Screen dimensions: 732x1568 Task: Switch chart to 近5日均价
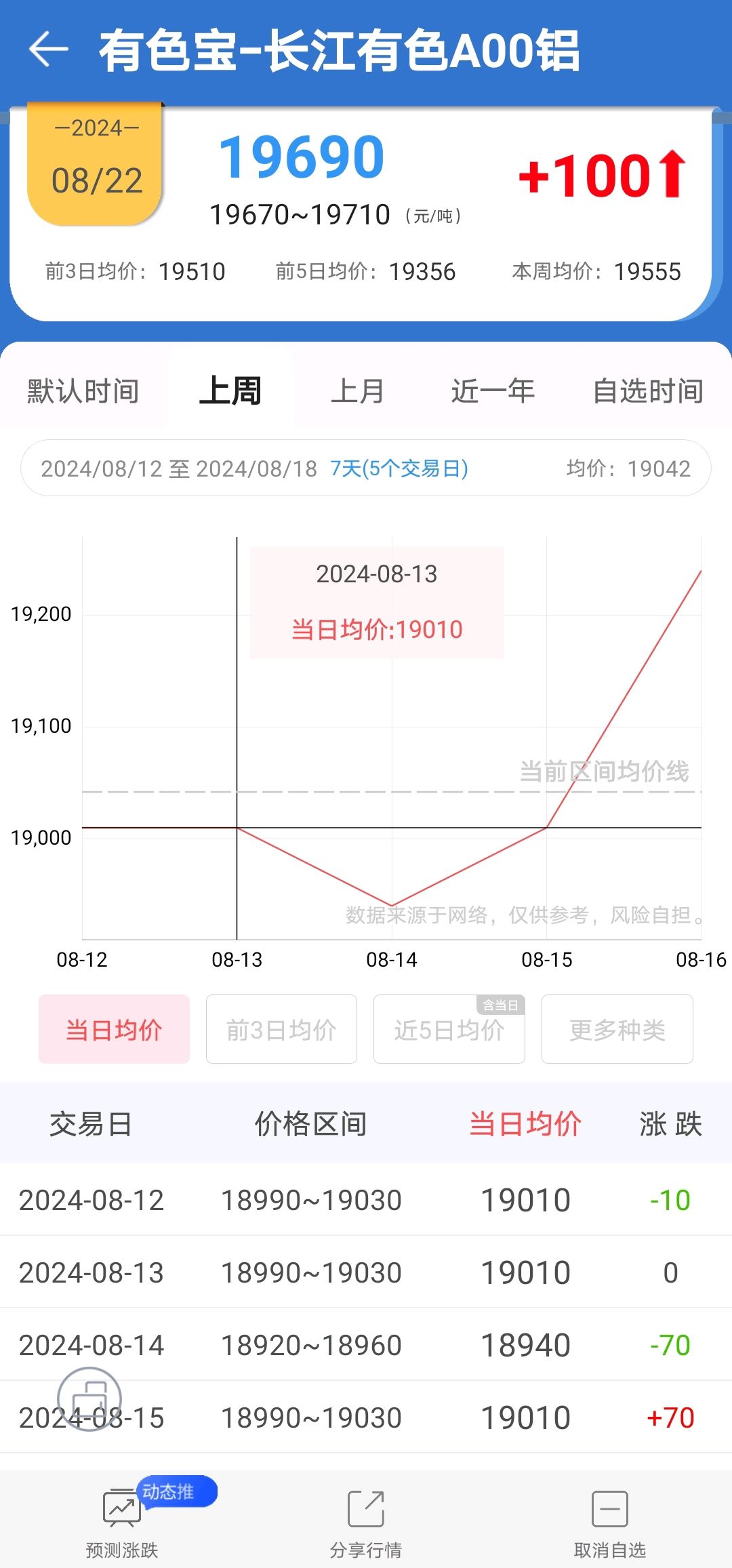pos(449,1029)
